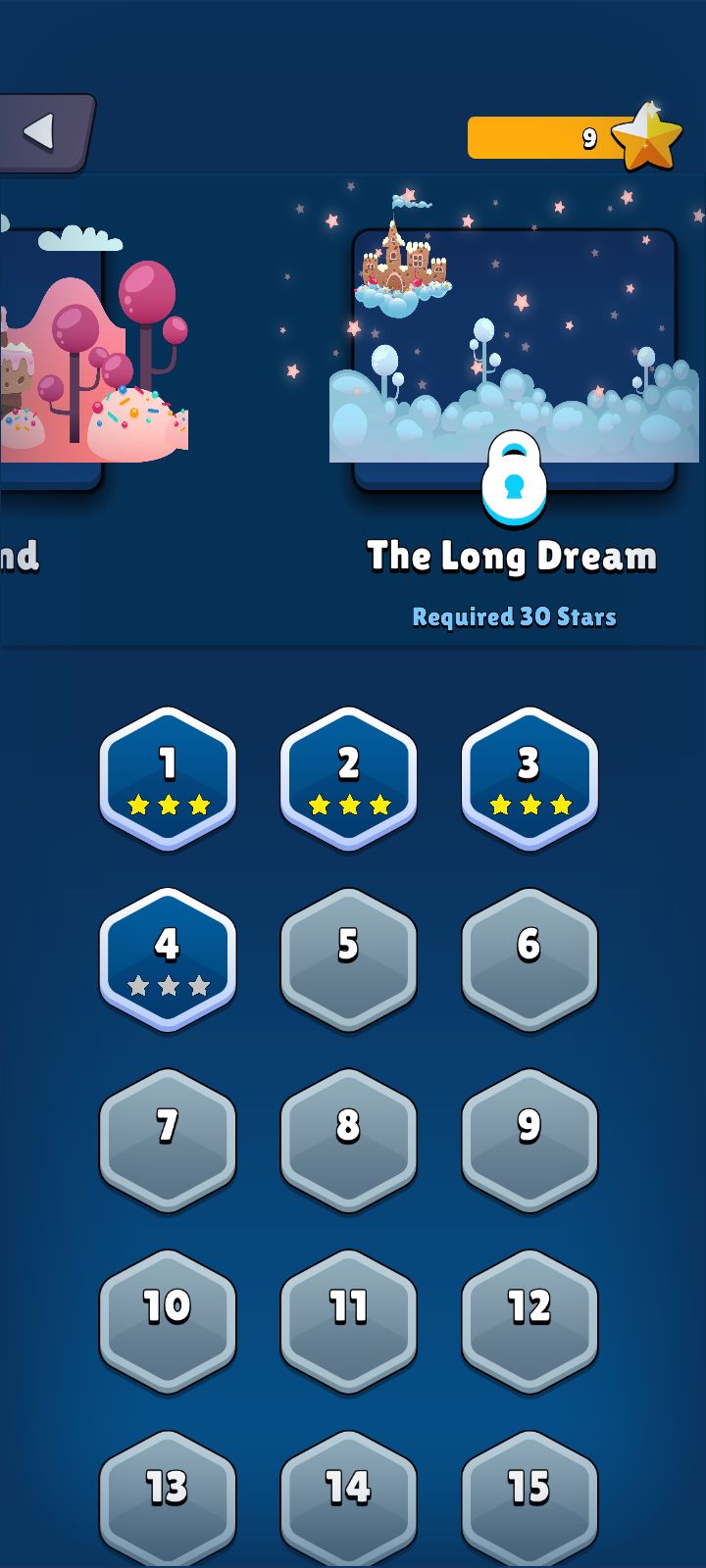Select level 15
Image resolution: width=706 pixels, height=1568 pixels.
tap(529, 1499)
